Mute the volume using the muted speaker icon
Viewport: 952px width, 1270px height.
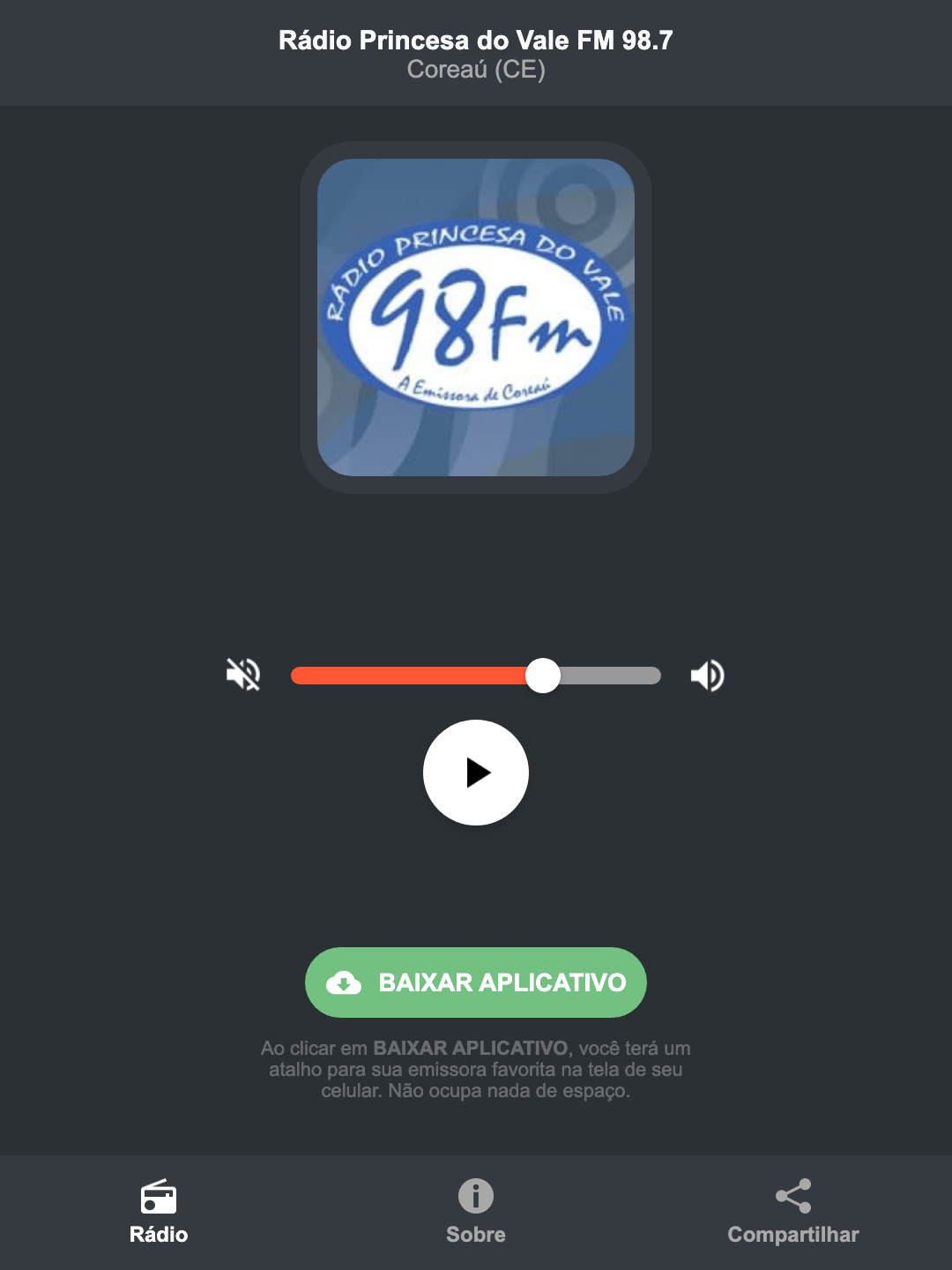click(243, 675)
